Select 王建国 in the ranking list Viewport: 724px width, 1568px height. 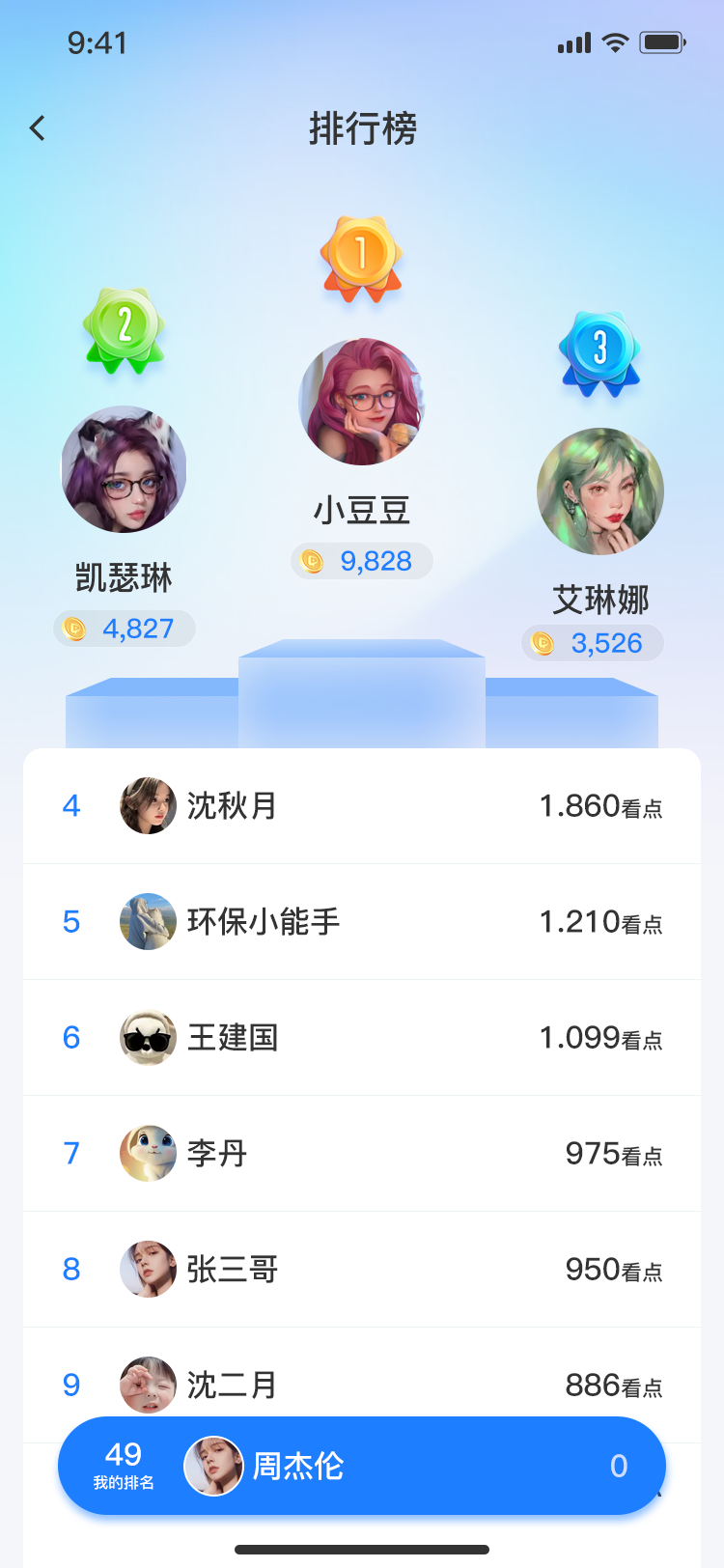click(362, 1038)
